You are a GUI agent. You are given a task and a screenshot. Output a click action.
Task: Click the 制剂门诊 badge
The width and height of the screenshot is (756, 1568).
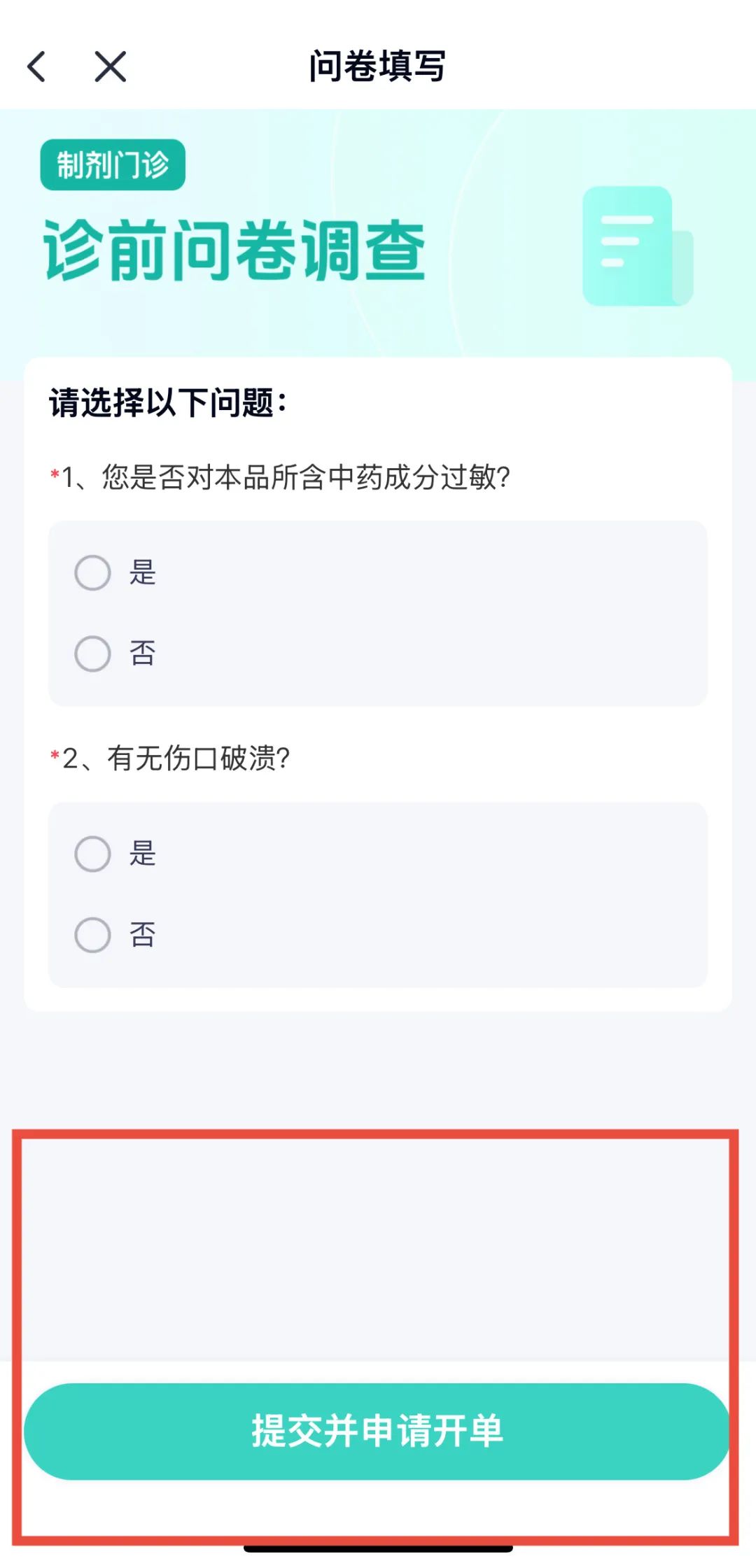(114, 165)
